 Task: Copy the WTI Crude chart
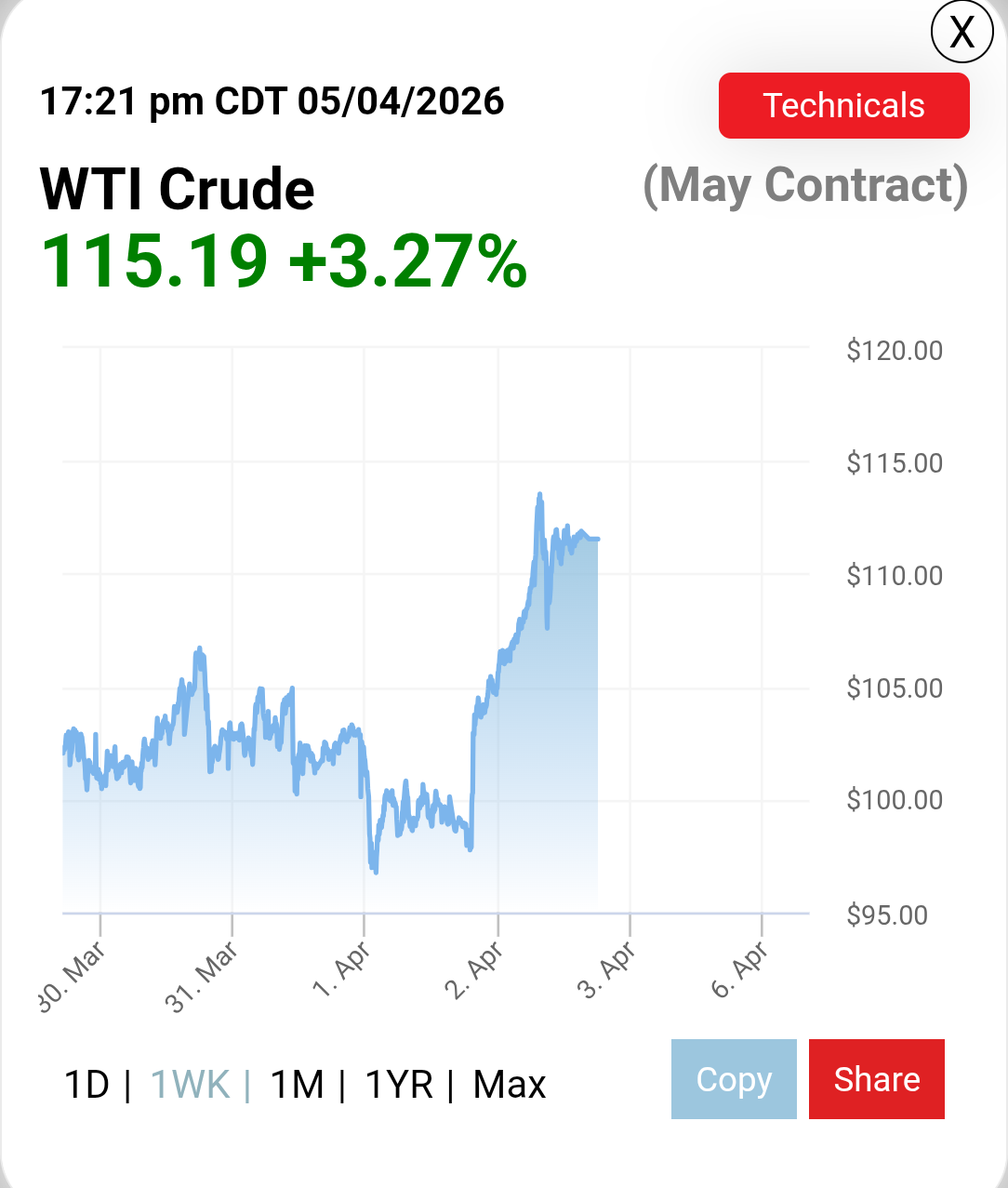tap(734, 1079)
